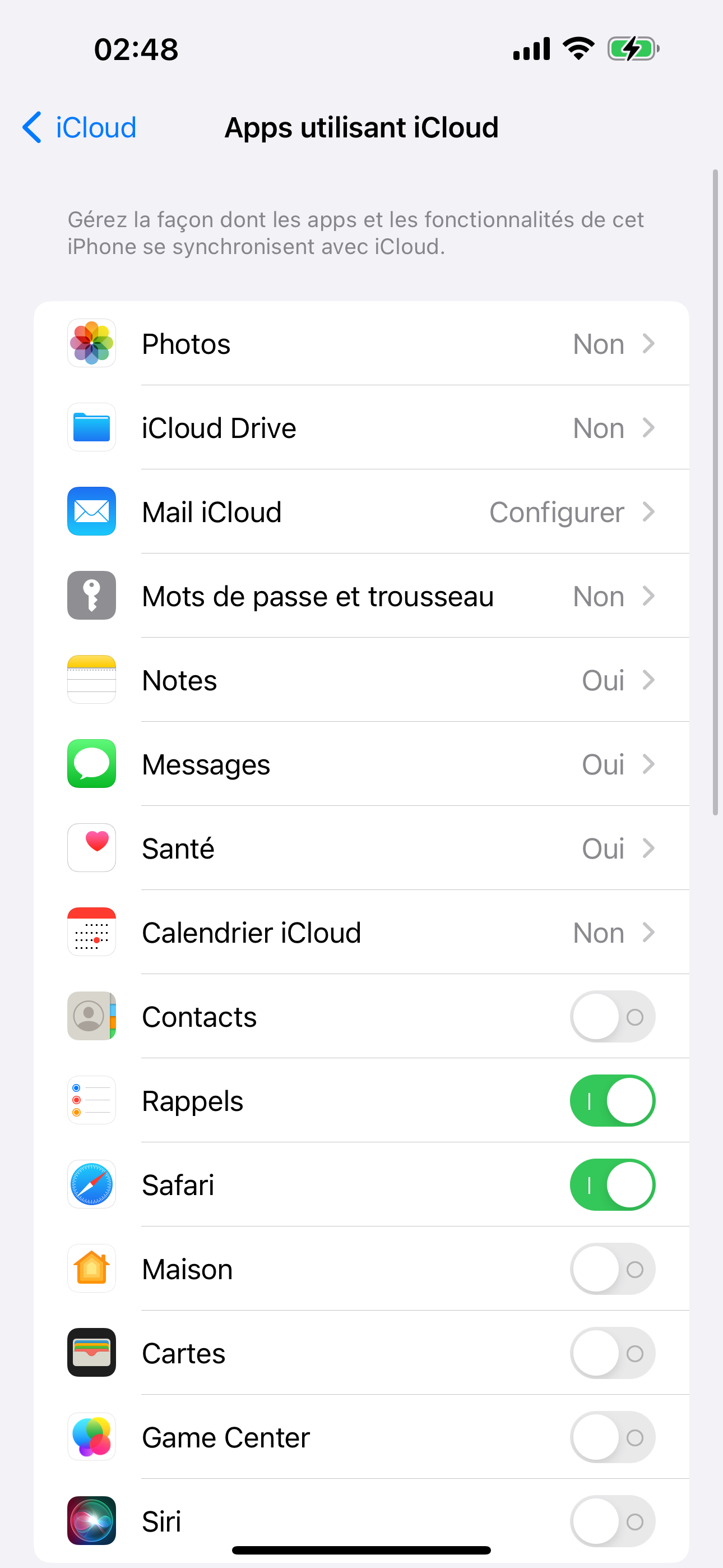Tap the Santé heart icon
Image resolution: width=723 pixels, height=1568 pixels.
(x=91, y=848)
